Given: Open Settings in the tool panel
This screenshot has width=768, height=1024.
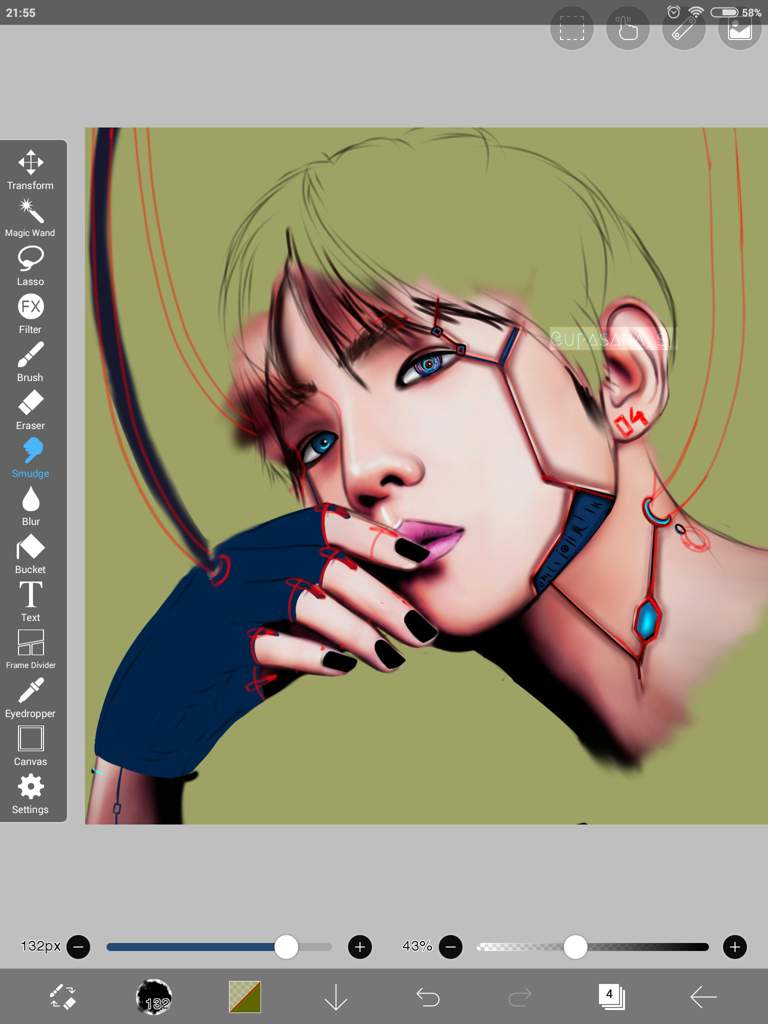Looking at the screenshot, I should click(30, 793).
